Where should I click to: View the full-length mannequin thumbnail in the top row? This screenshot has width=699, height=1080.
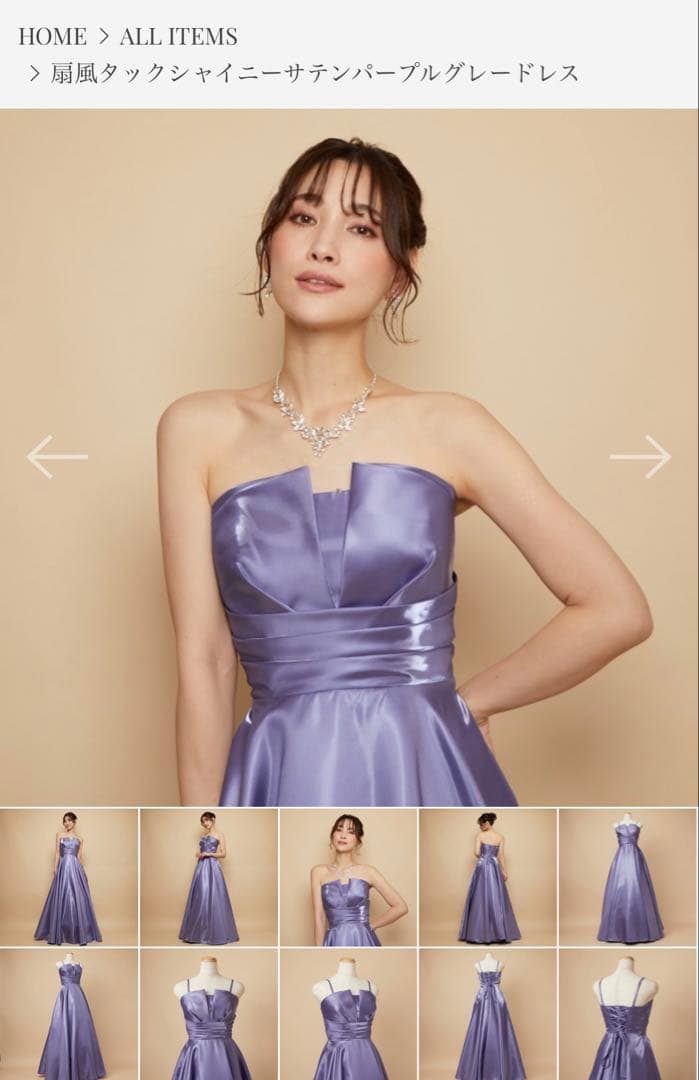coord(628,877)
